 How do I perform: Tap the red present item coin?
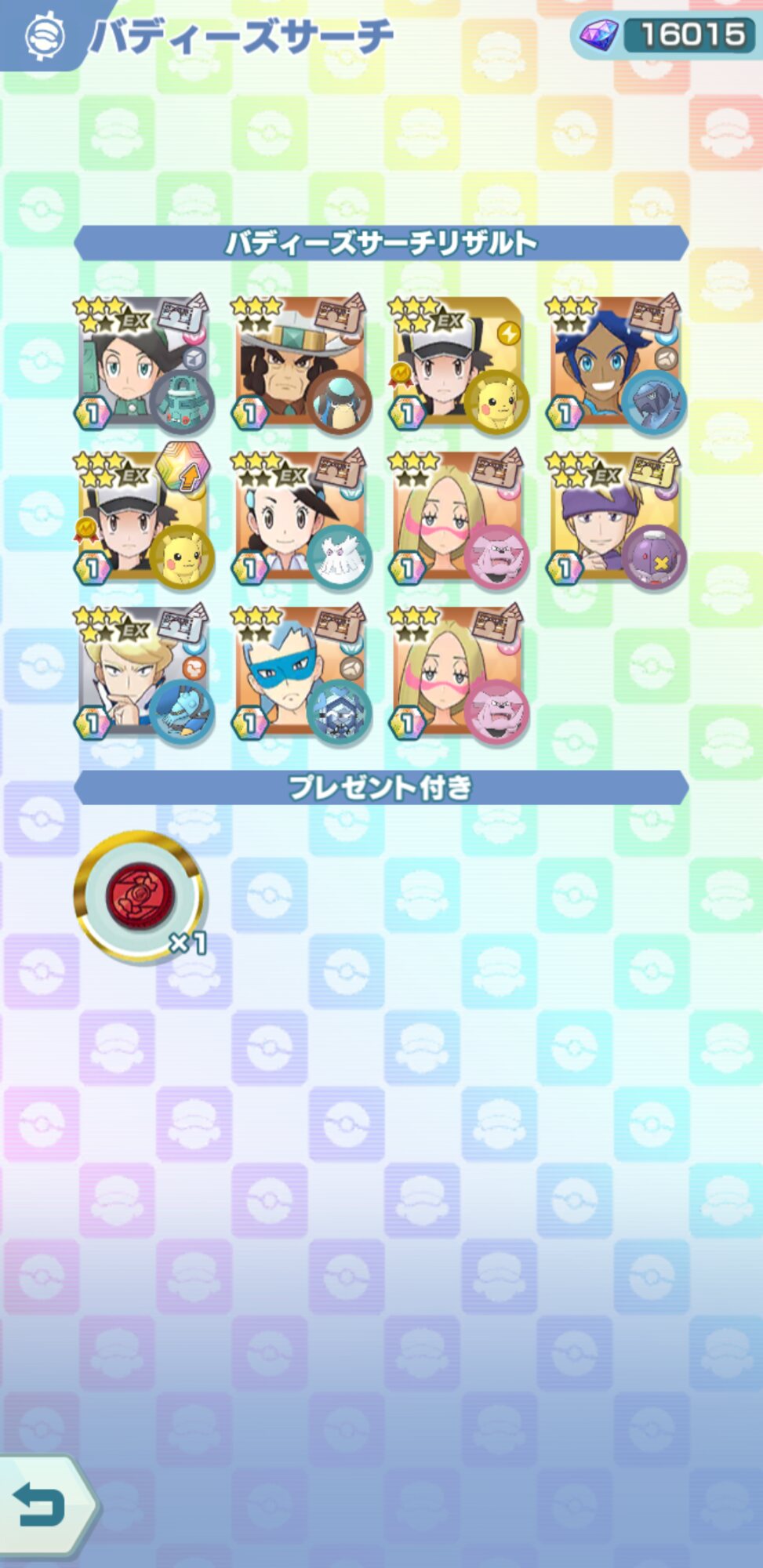click(x=140, y=895)
